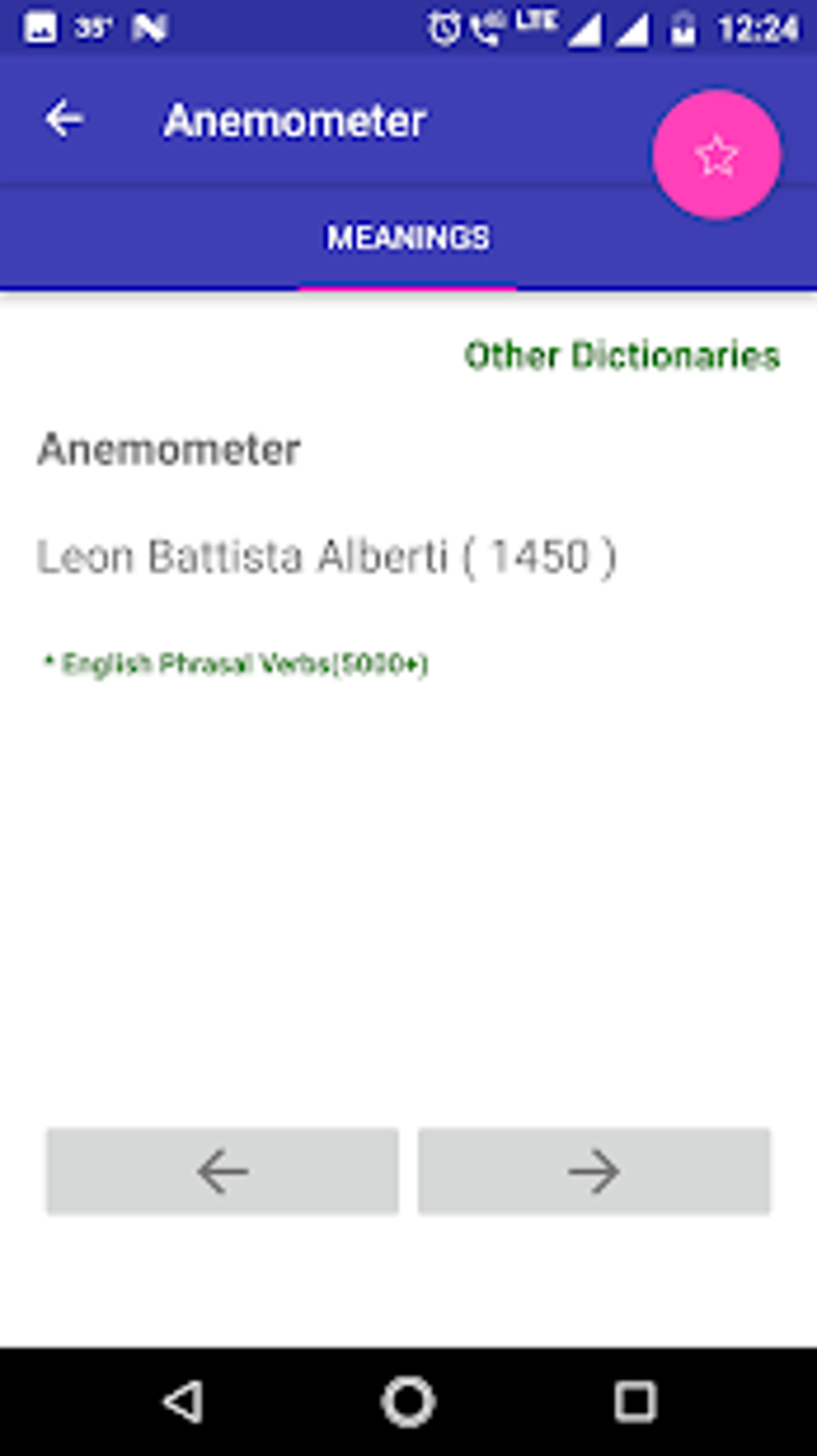Screen dimensions: 817x1456
Task: Go to the next word with the right arrow button
Action: 594,1172
